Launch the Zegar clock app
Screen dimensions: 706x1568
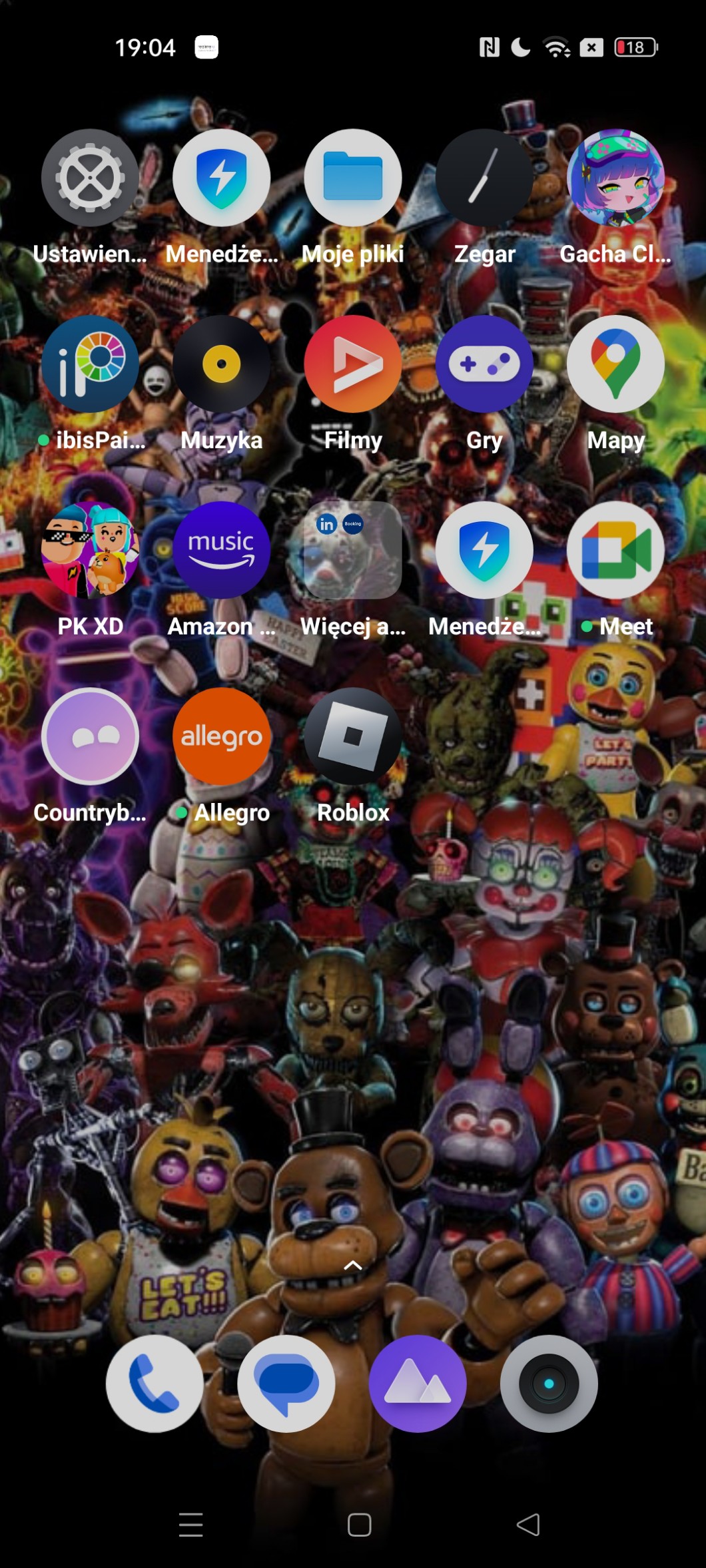pos(484,178)
